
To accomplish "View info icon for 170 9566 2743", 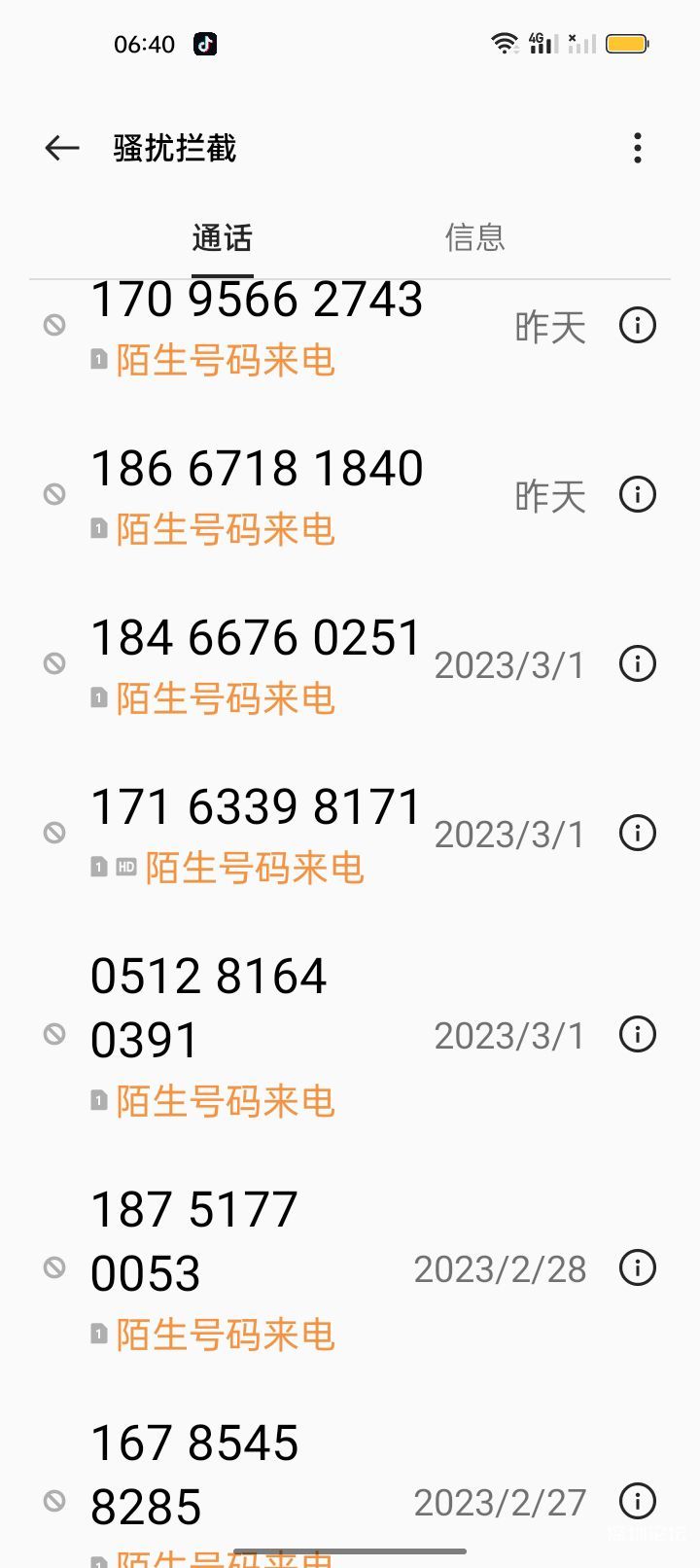I will click(638, 326).
